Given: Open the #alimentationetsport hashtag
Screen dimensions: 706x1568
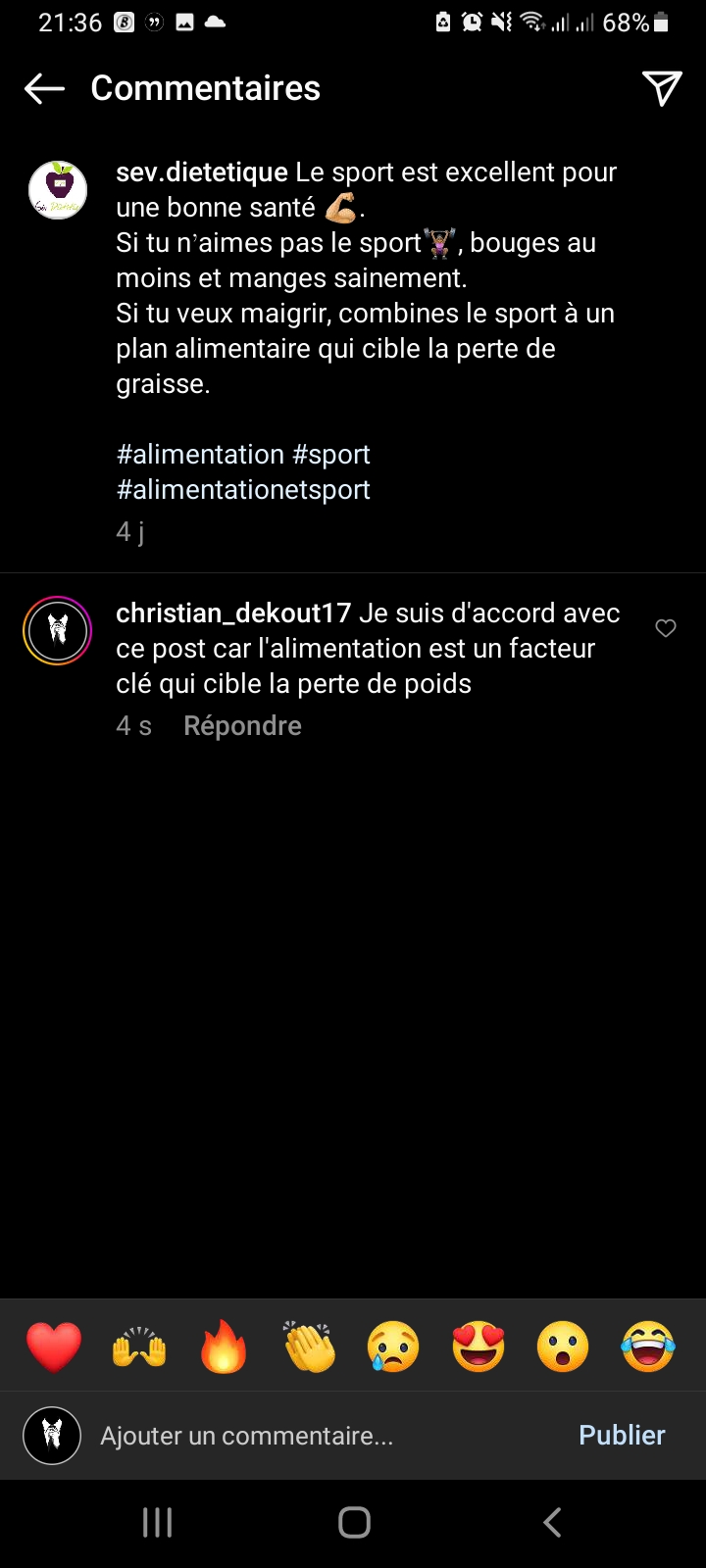Looking at the screenshot, I should (243, 490).
